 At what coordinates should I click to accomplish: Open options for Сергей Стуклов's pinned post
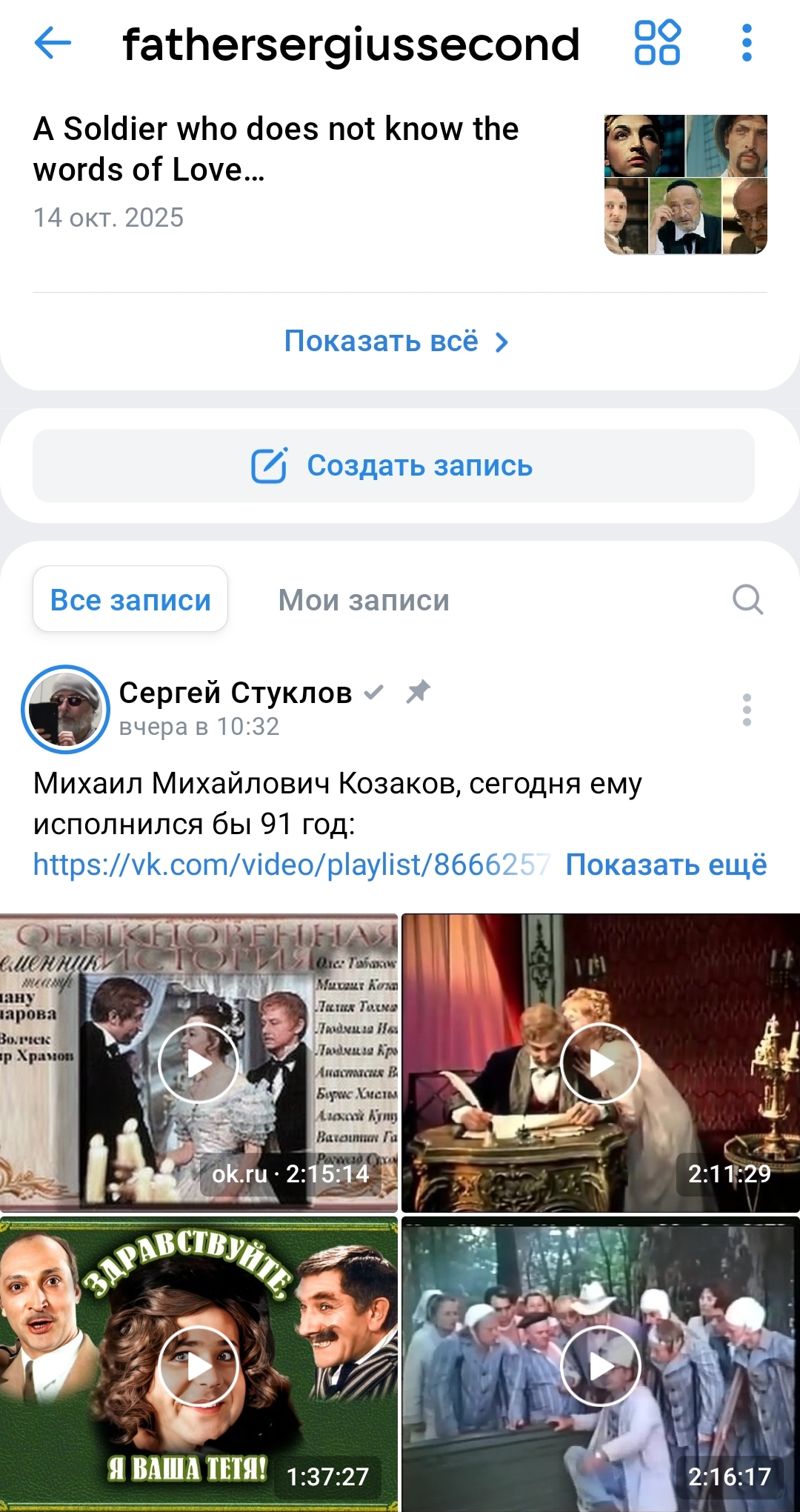click(x=747, y=710)
